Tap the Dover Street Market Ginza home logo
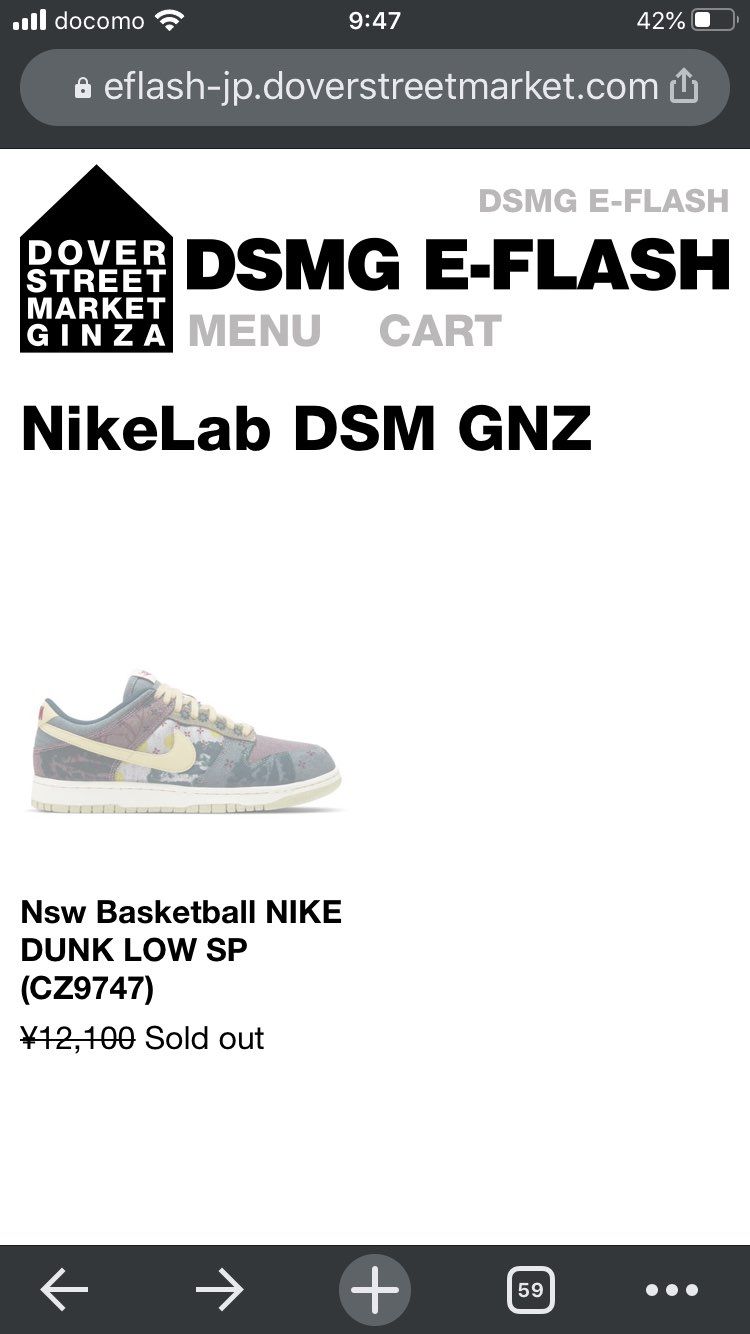This screenshot has height=1334, width=750. coord(96,262)
